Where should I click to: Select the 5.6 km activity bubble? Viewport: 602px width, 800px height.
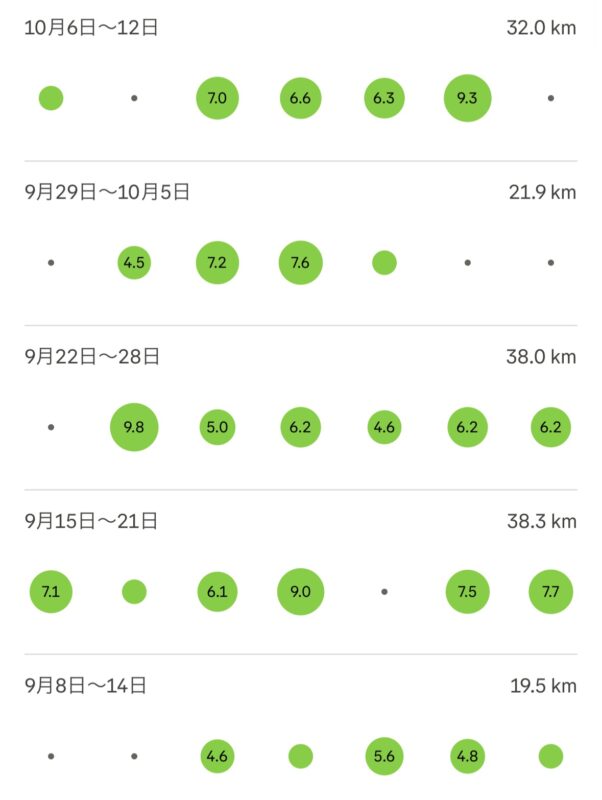(384, 756)
